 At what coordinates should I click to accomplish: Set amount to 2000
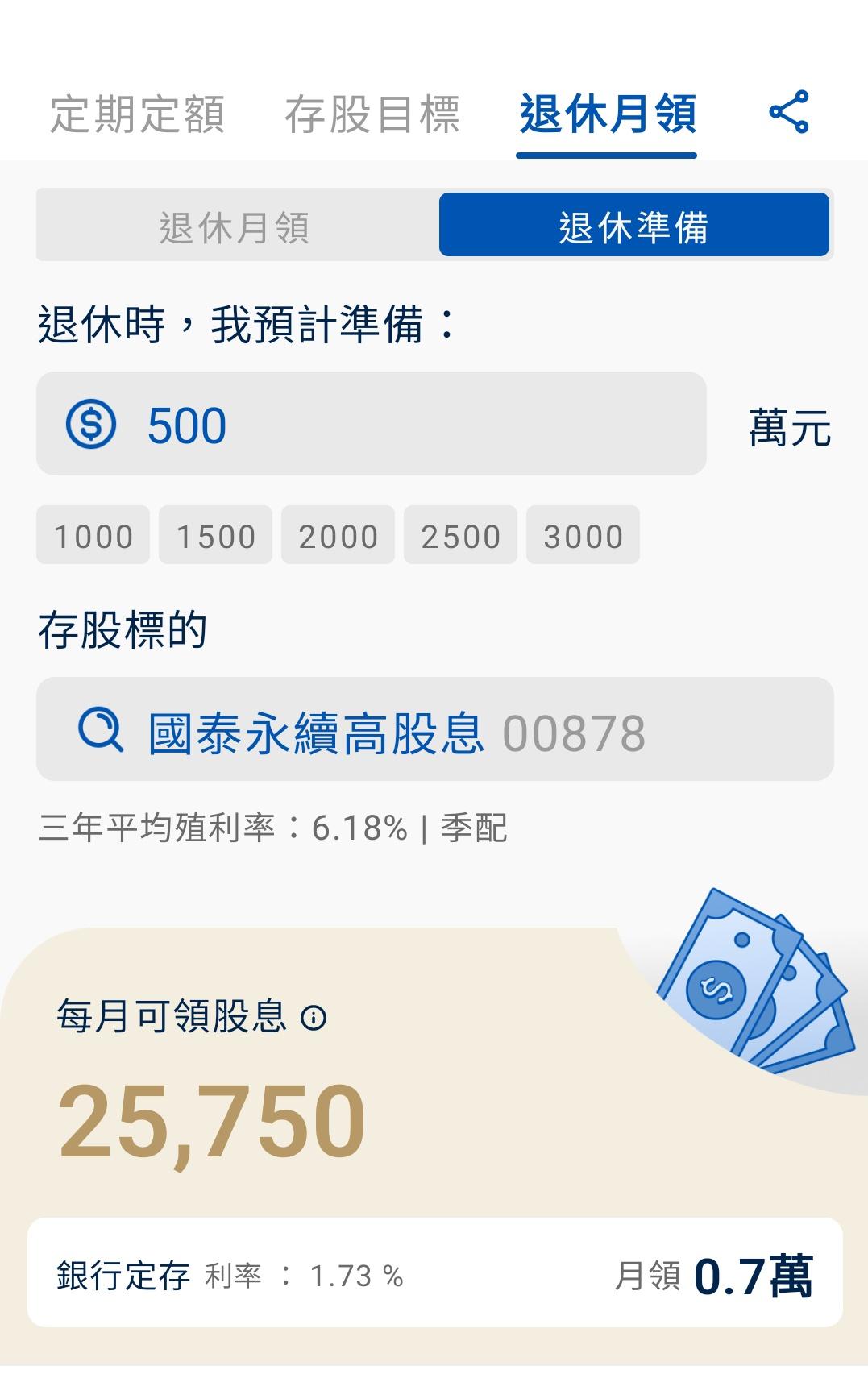point(338,535)
